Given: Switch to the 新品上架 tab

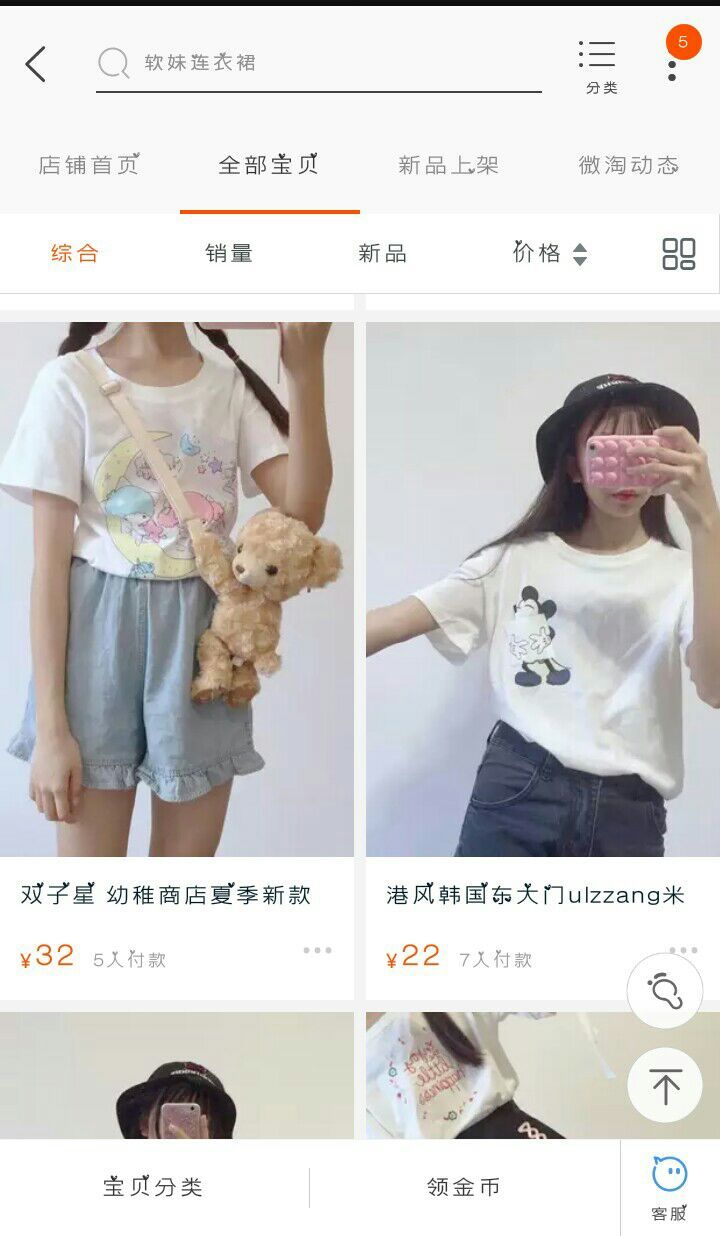Looking at the screenshot, I should pos(448,165).
